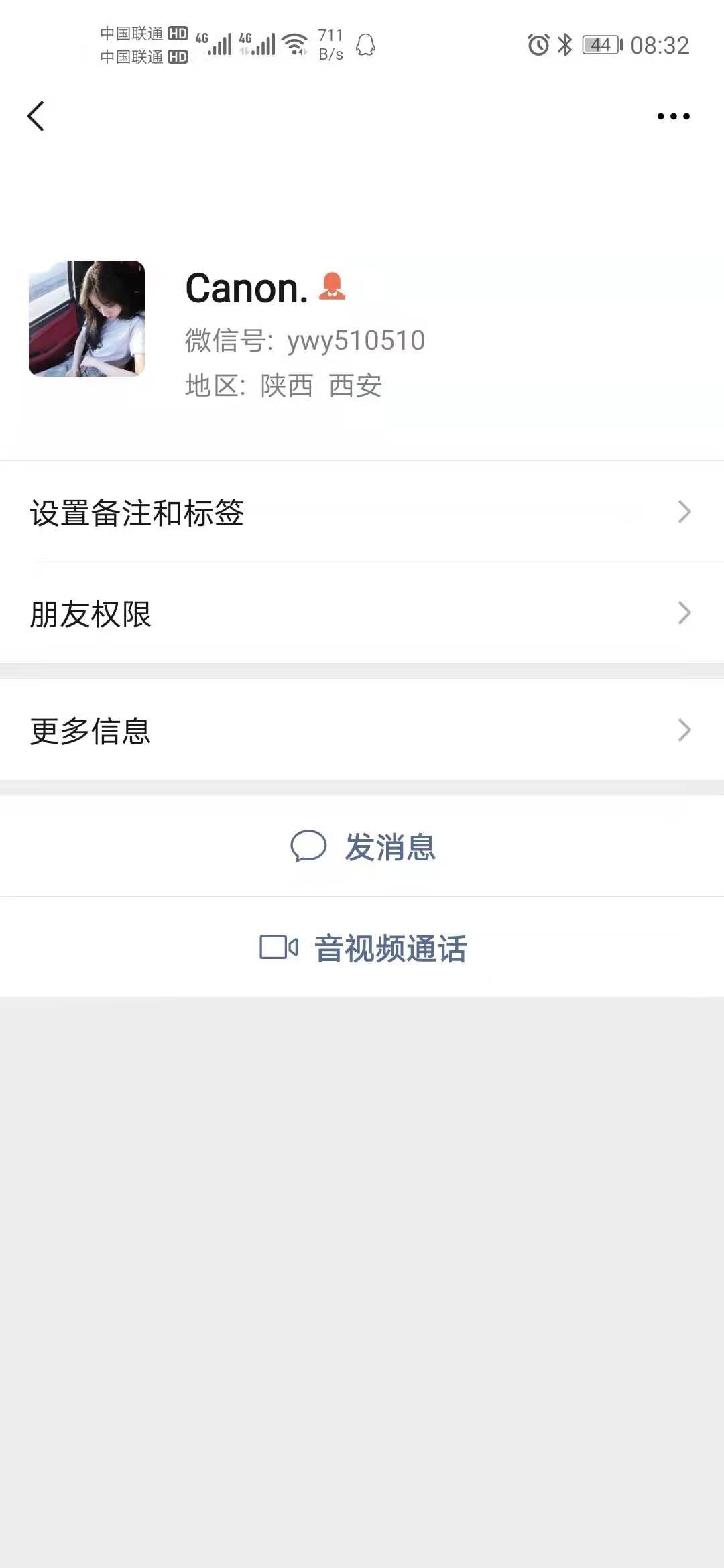Image resolution: width=724 pixels, height=1568 pixels.
Task: Open 设置备注和标签 settings row
Action: coord(362,512)
